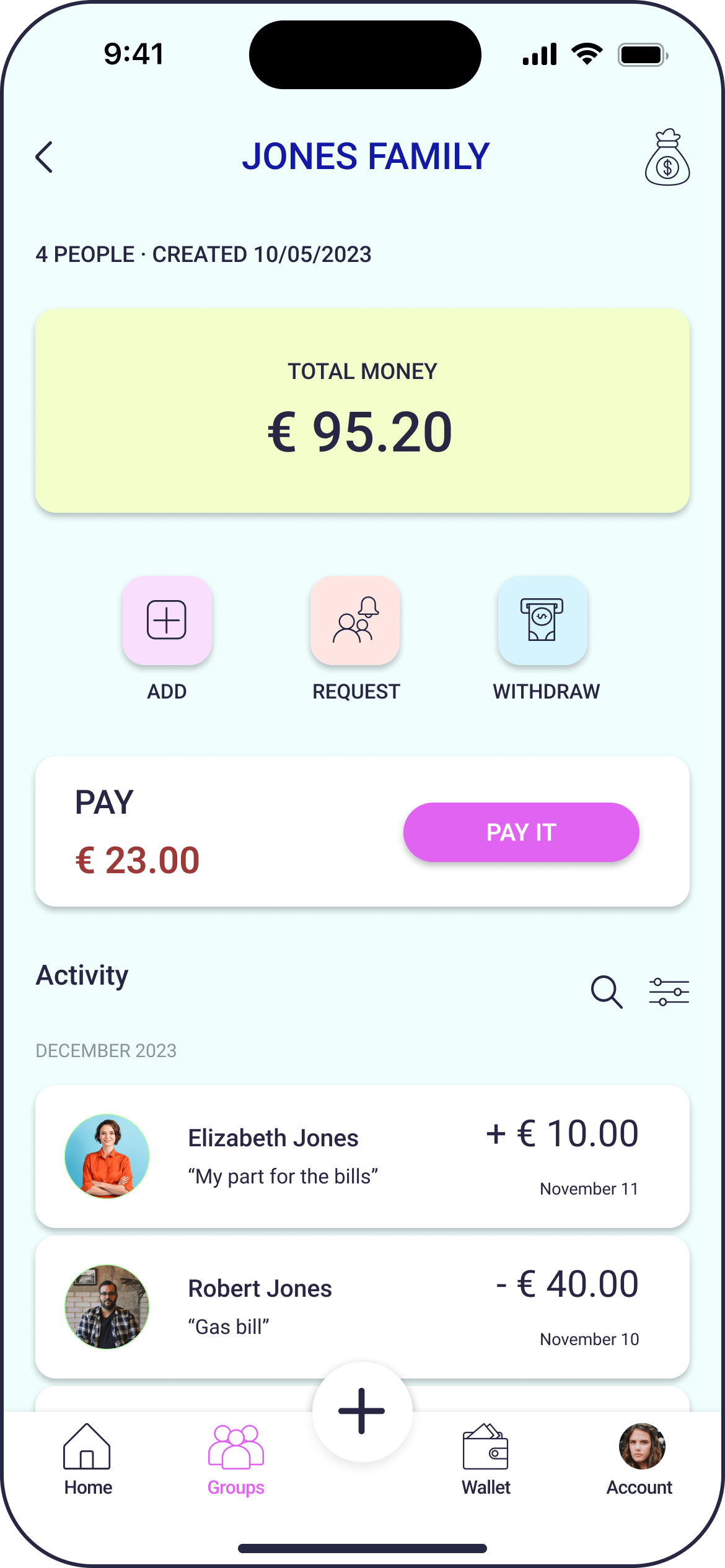This screenshot has width=725, height=1568.
Task: Open the Account tab
Action: click(641, 1458)
